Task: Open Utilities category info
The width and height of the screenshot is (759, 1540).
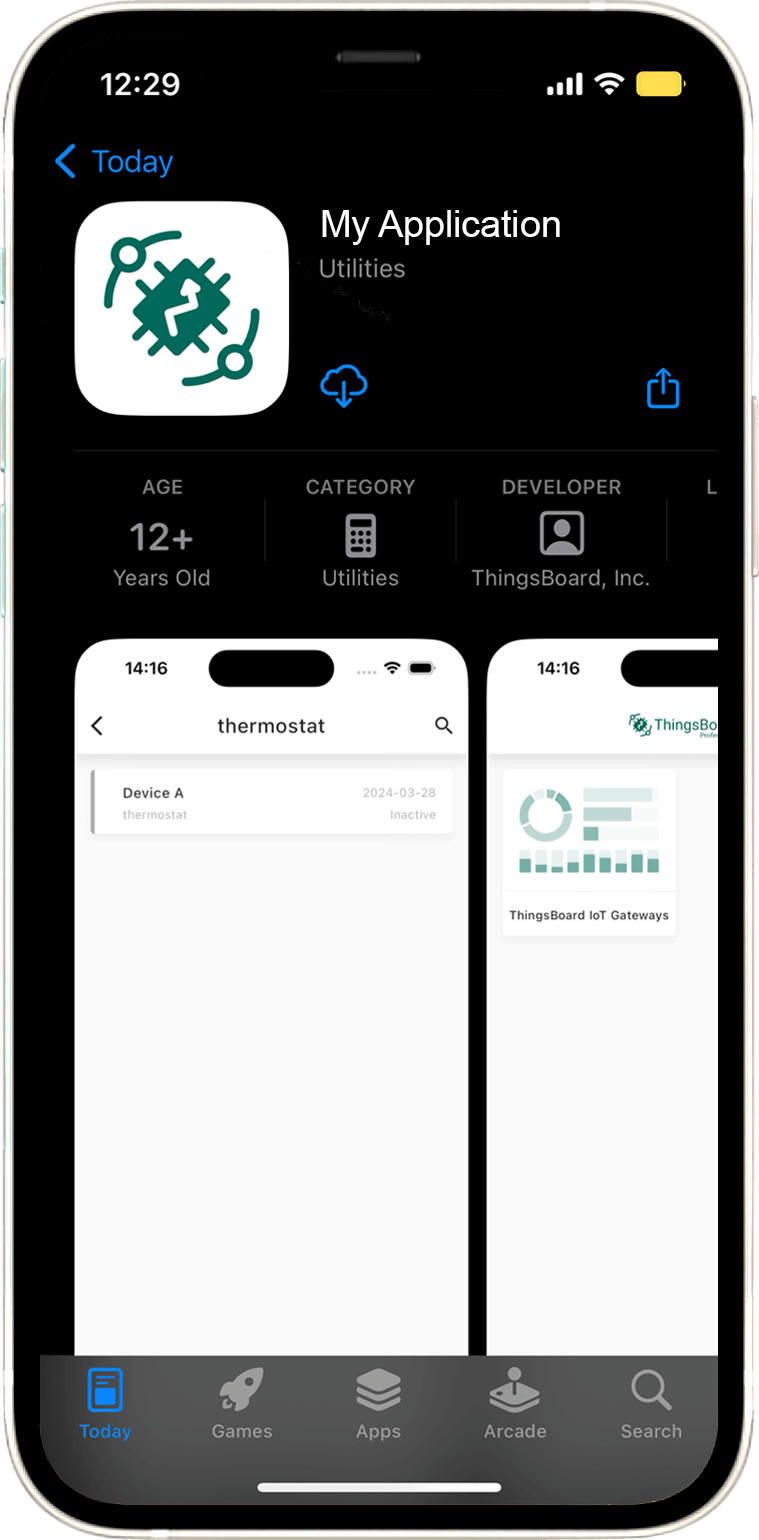Action: pyautogui.click(x=360, y=537)
